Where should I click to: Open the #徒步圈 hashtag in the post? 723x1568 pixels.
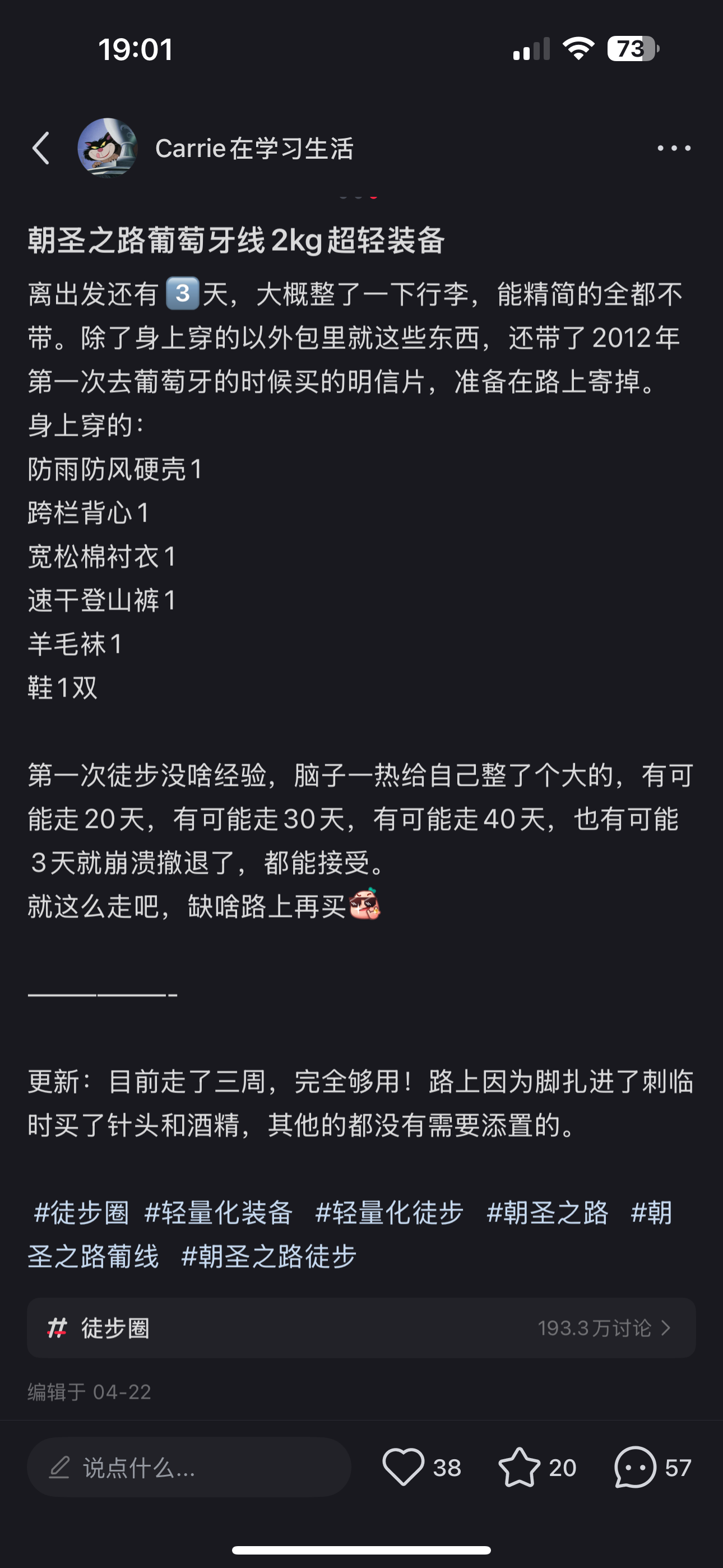[82, 1212]
